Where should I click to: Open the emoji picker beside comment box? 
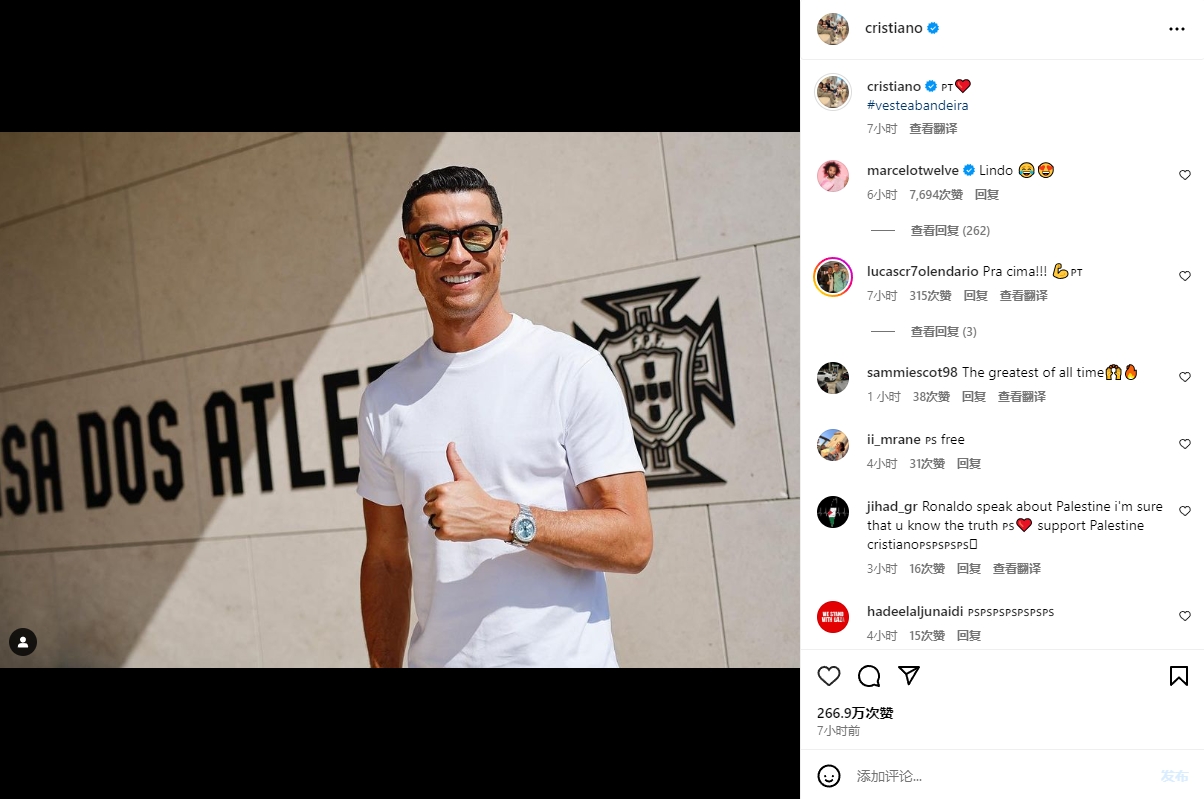pos(829,776)
